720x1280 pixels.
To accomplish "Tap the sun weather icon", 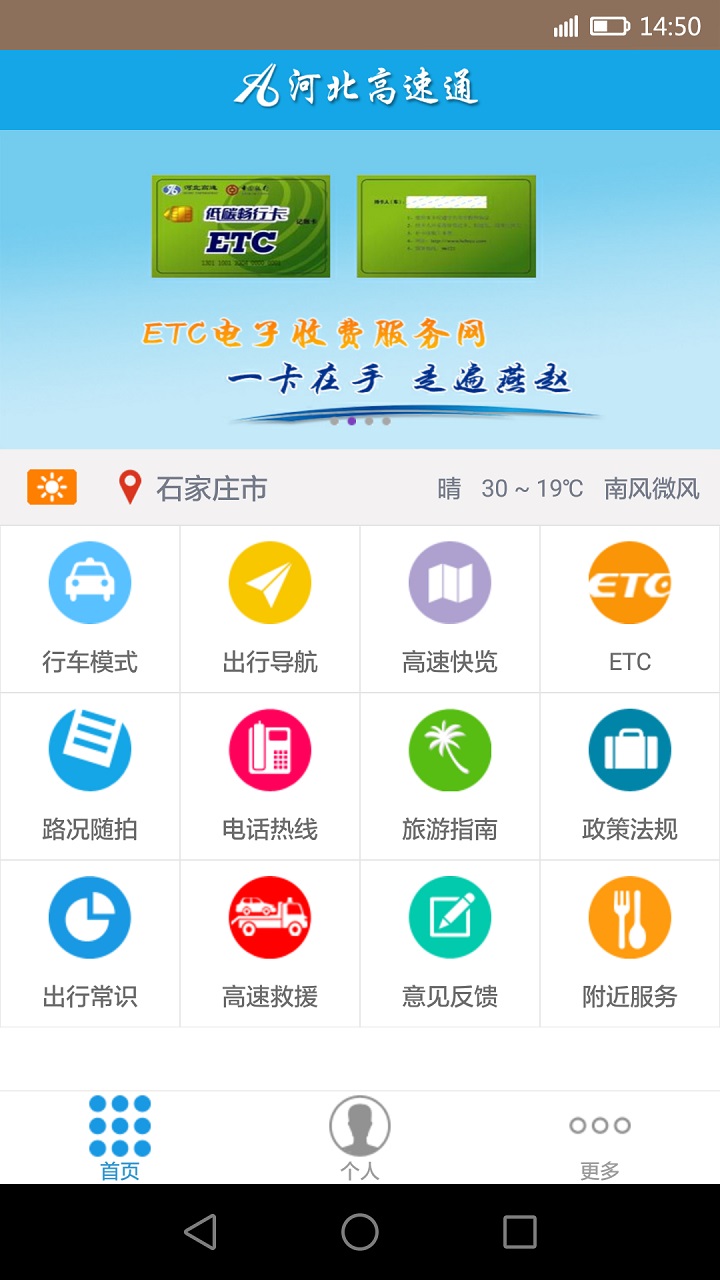I will click(51, 487).
